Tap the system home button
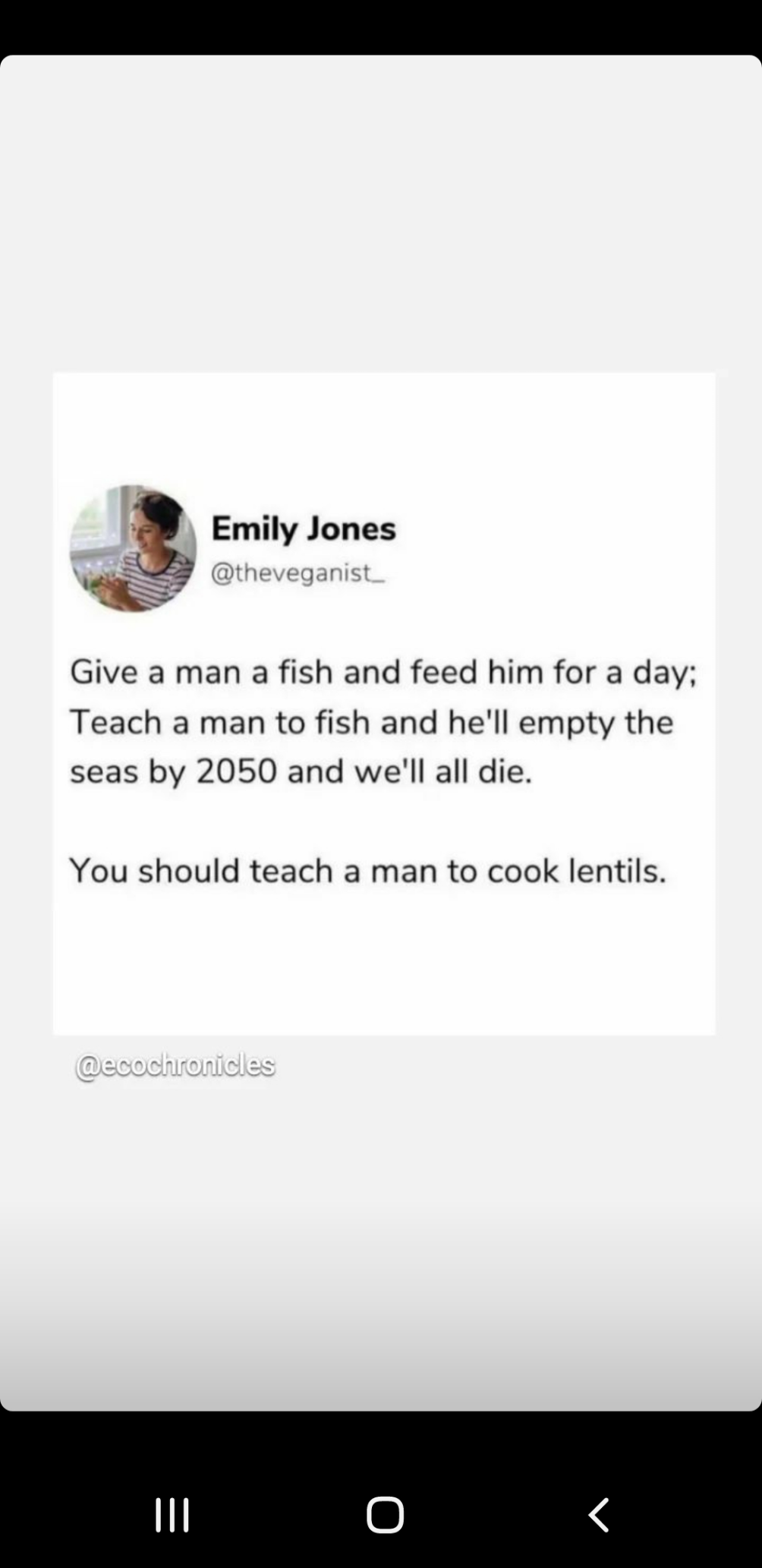Viewport: 762px width, 1568px height. click(x=385, y=1515)
